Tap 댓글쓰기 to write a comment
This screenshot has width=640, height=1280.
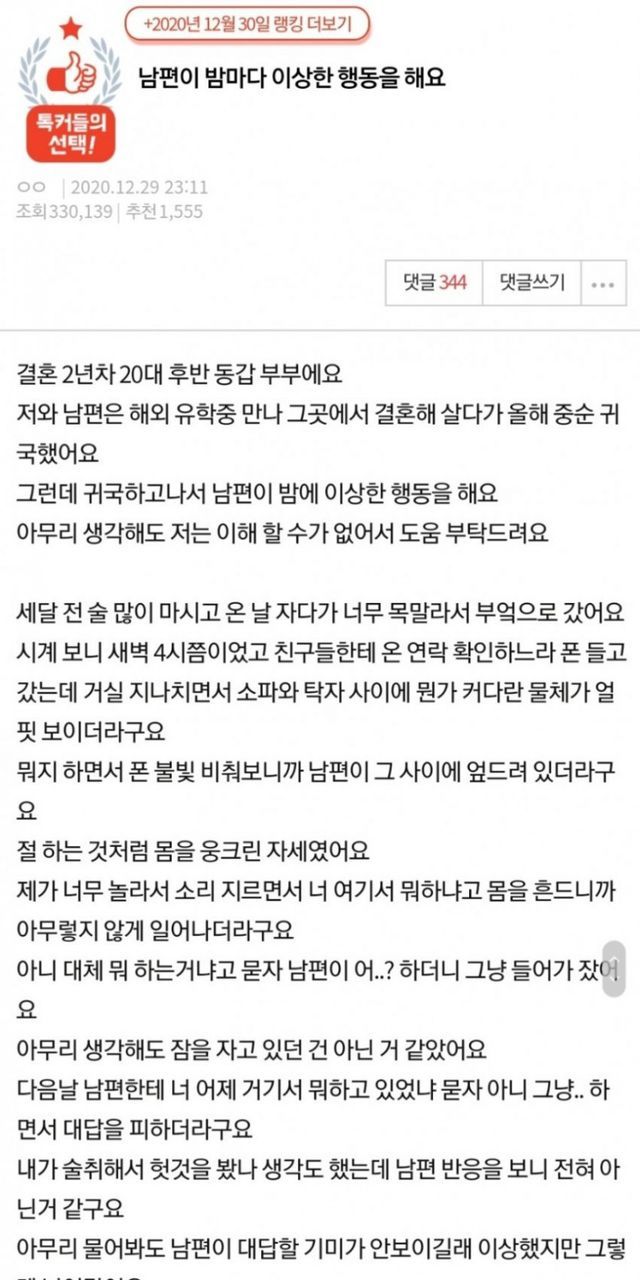click(x=531, y=283)
